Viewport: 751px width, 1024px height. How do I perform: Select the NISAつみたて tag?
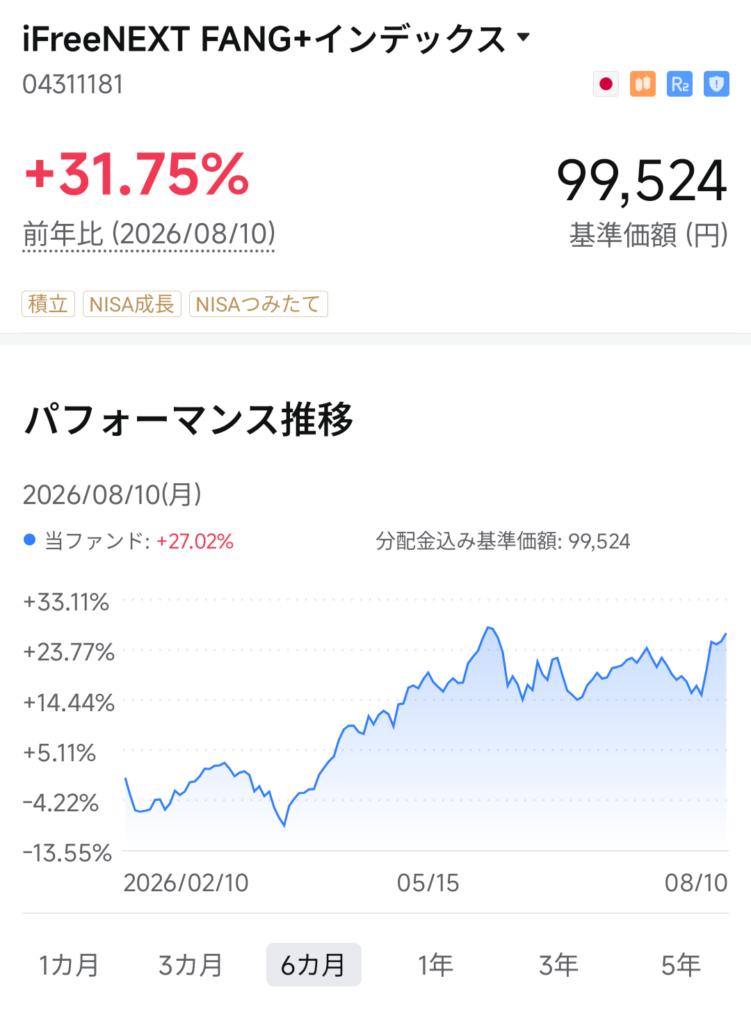pos(259,304)
